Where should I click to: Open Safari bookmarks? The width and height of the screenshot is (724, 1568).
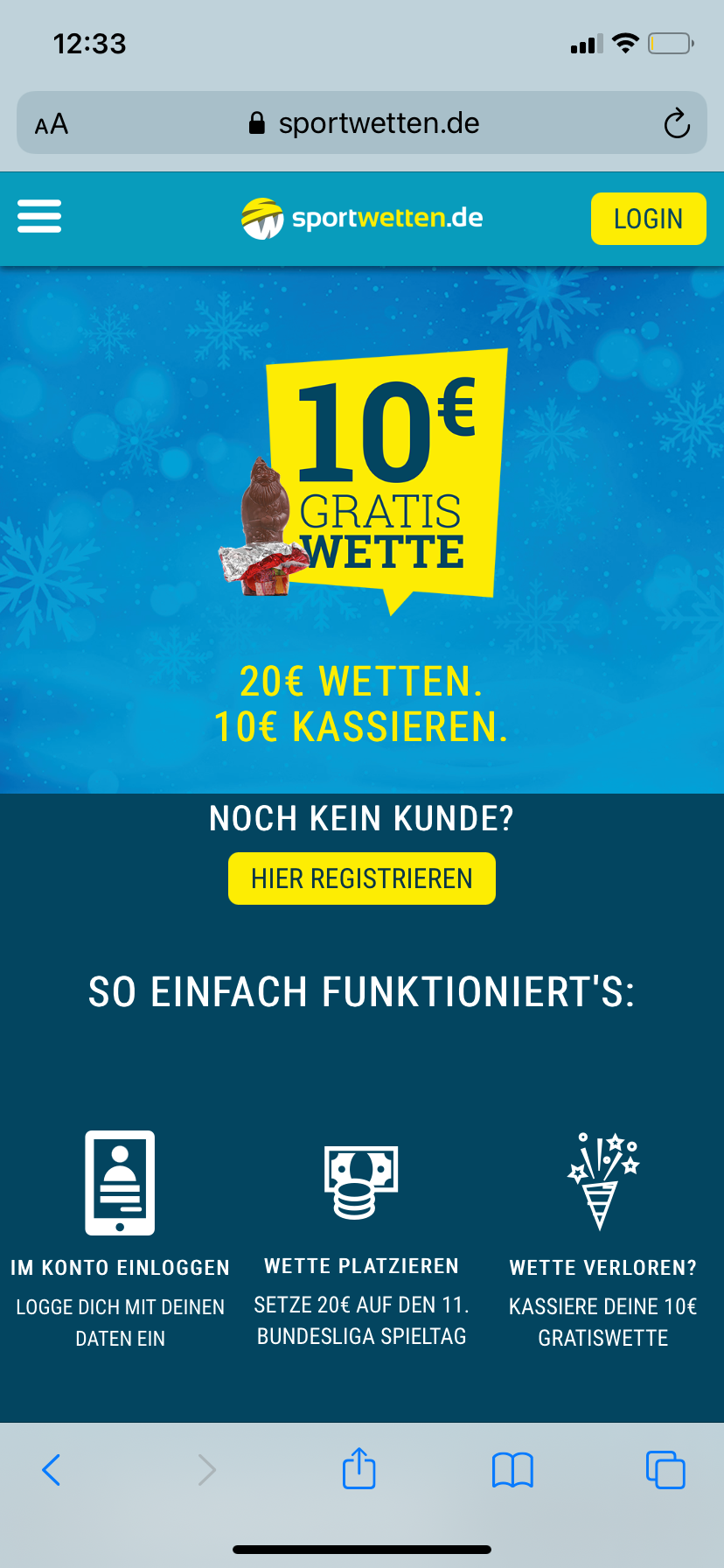click(512, 1470)
